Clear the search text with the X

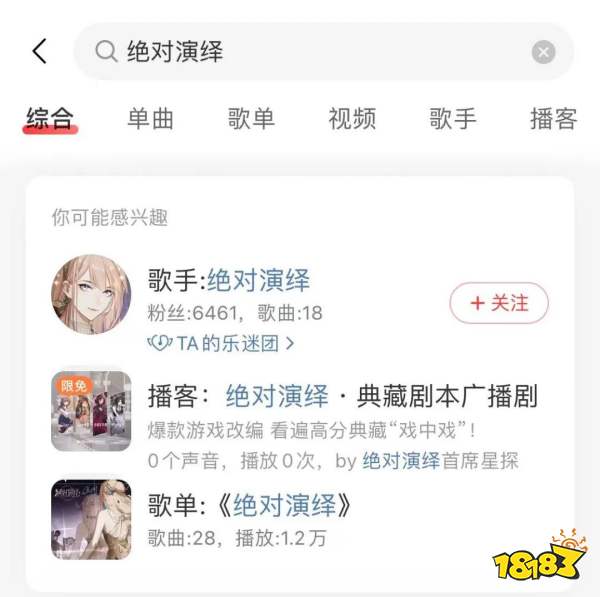(543, 52)
